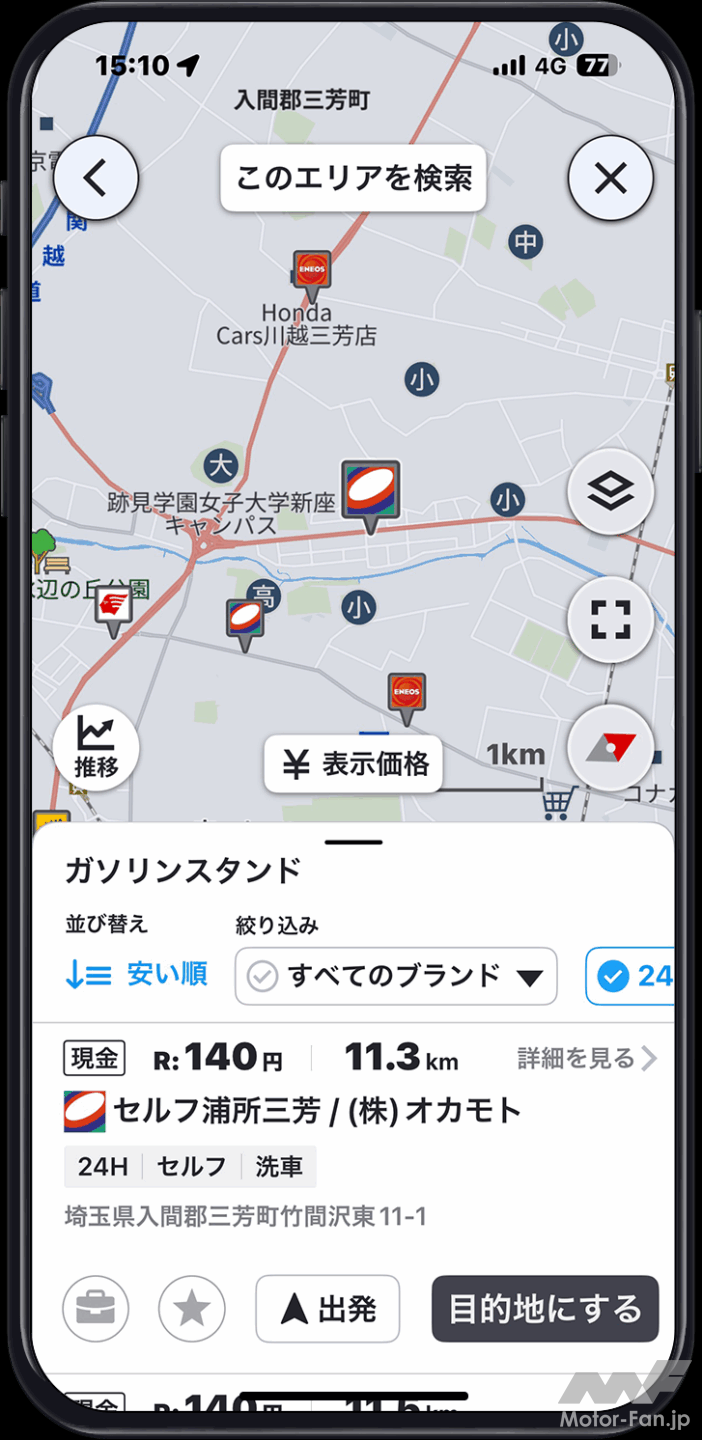
Task: Open the map layers button
Action: click(610, 491)
